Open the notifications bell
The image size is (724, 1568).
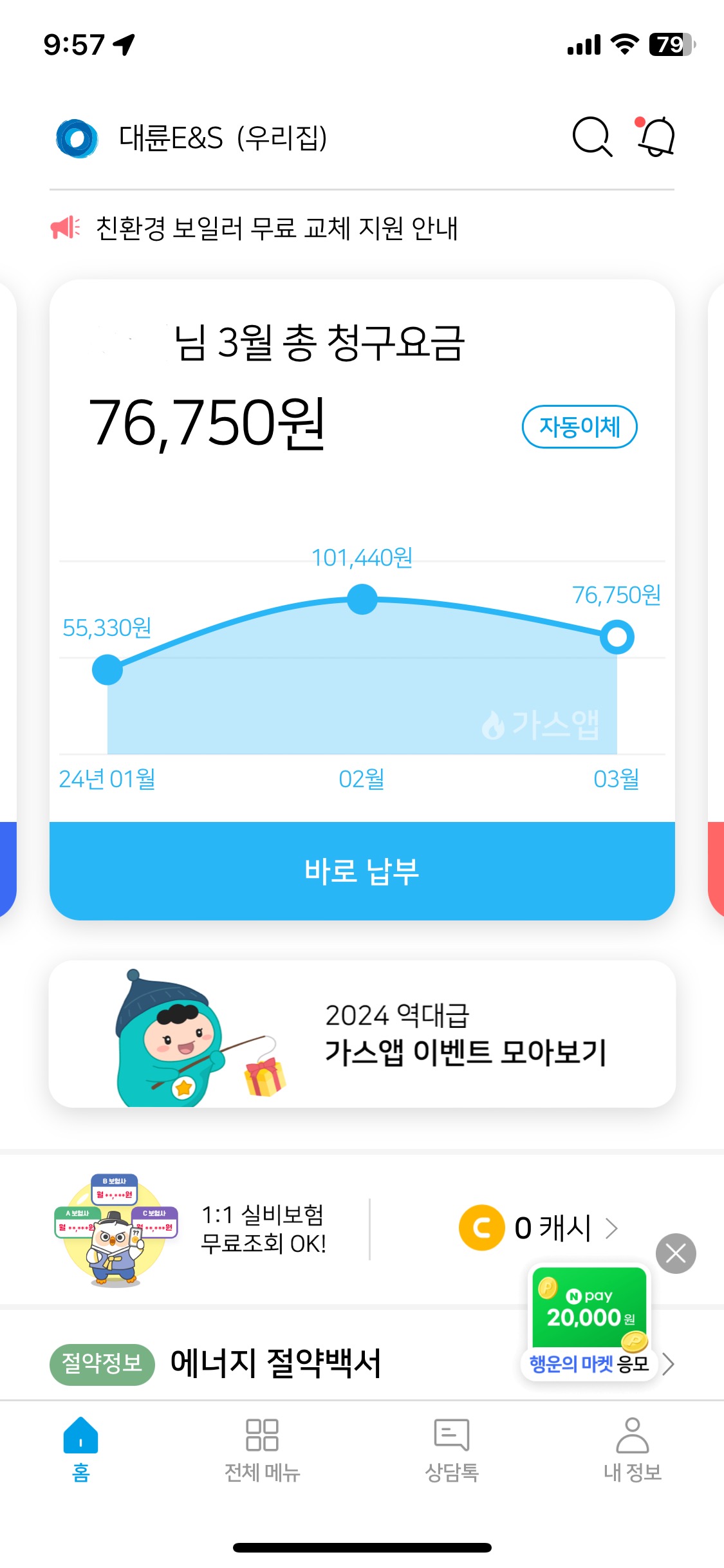[656, 136]
